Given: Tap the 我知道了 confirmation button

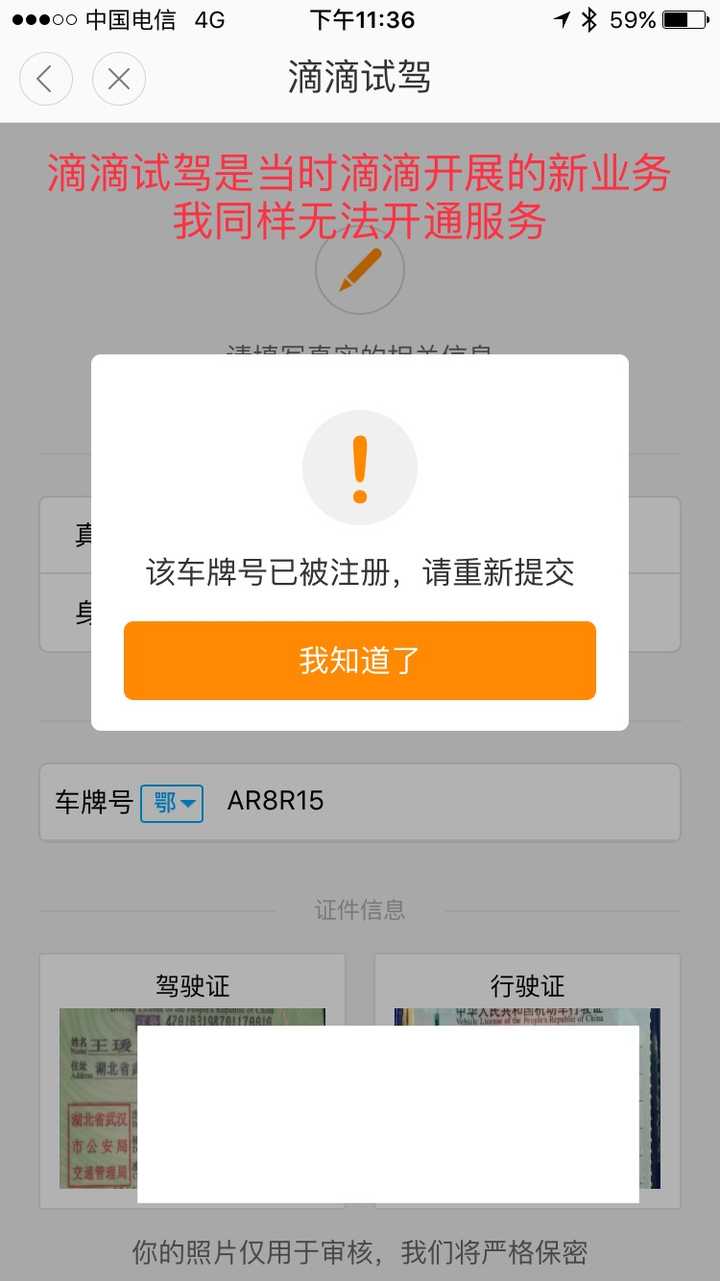Looking at the screenshot, I should point(360,660).
